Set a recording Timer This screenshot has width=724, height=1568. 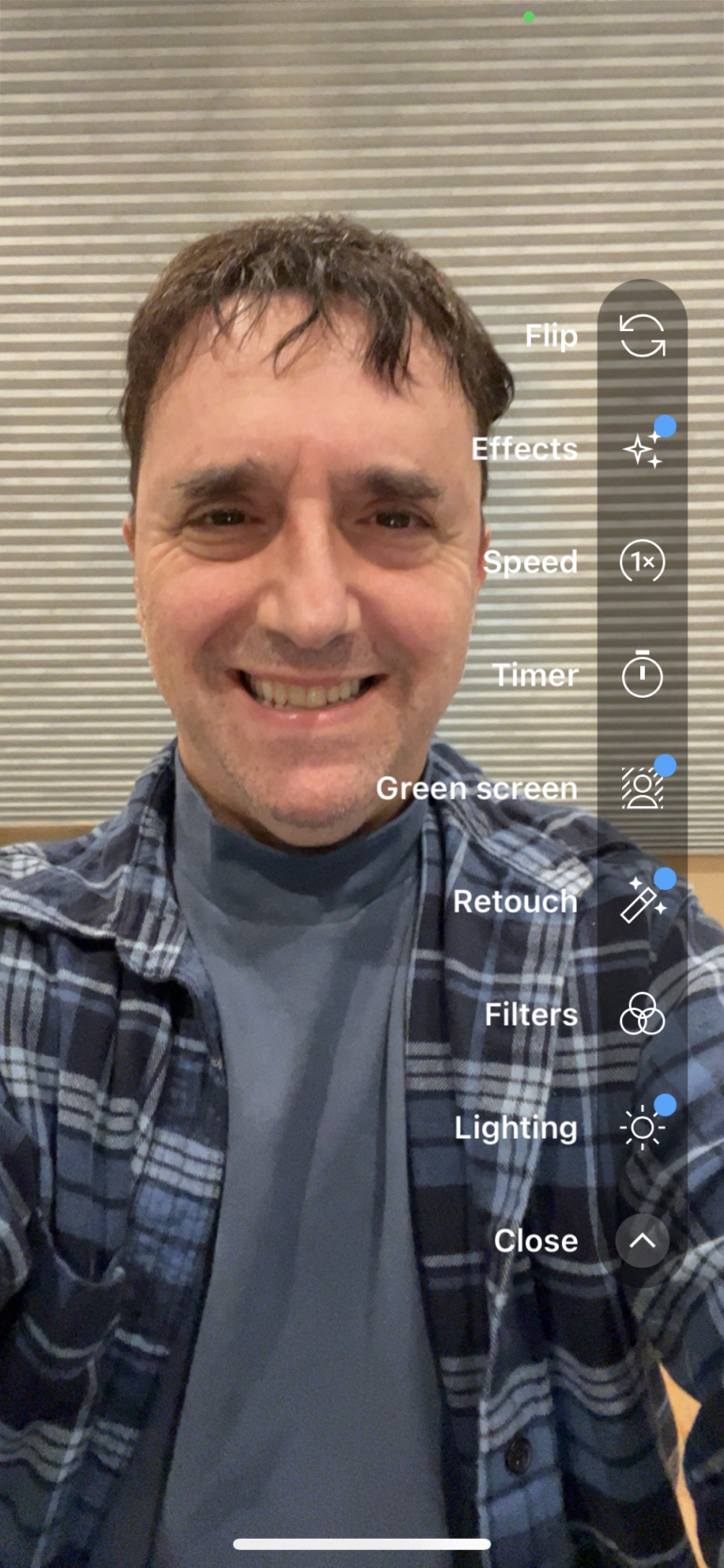pyautogui.click(x=642, y=675)
